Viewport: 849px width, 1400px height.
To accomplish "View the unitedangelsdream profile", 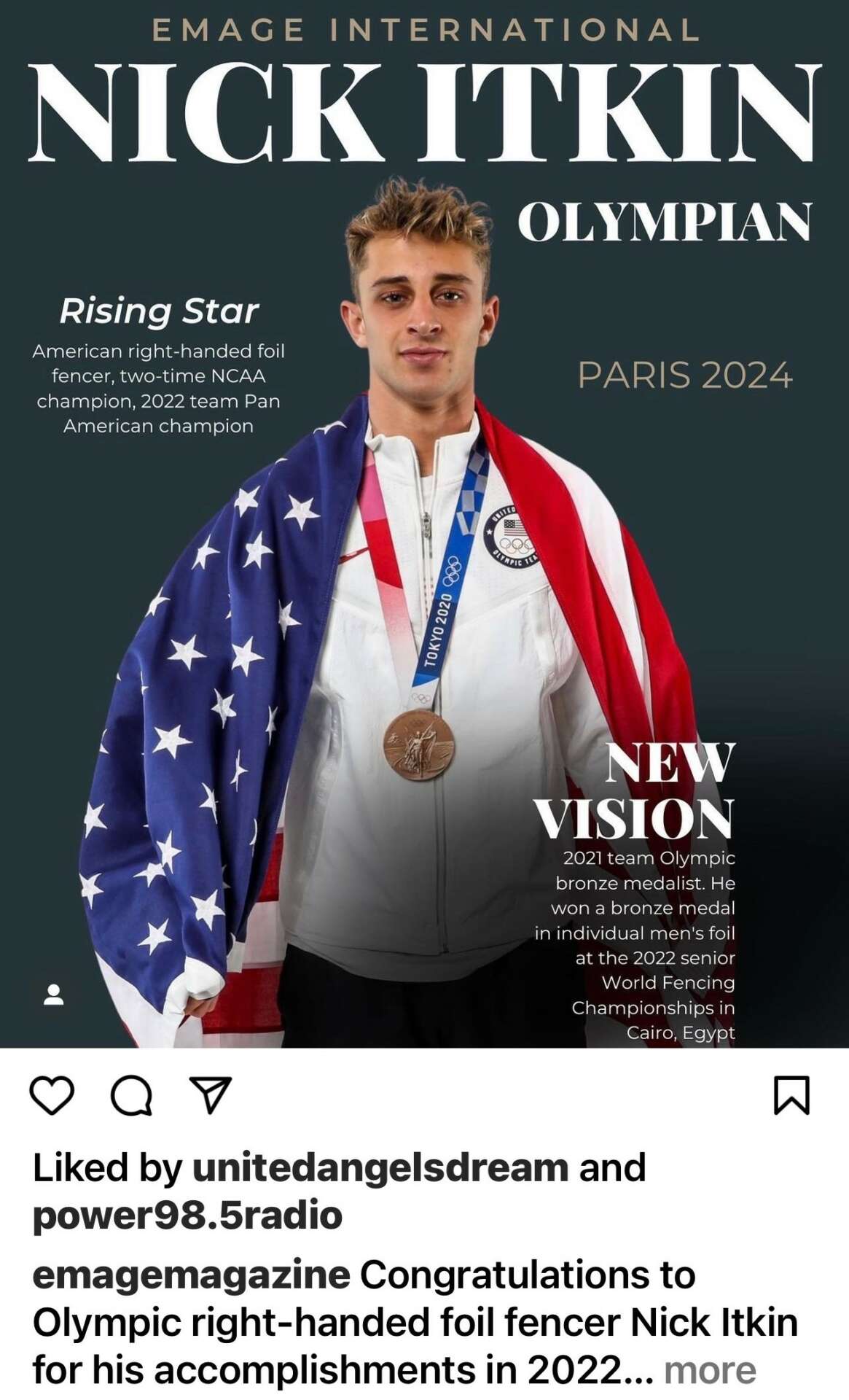I will [380, 1167].
